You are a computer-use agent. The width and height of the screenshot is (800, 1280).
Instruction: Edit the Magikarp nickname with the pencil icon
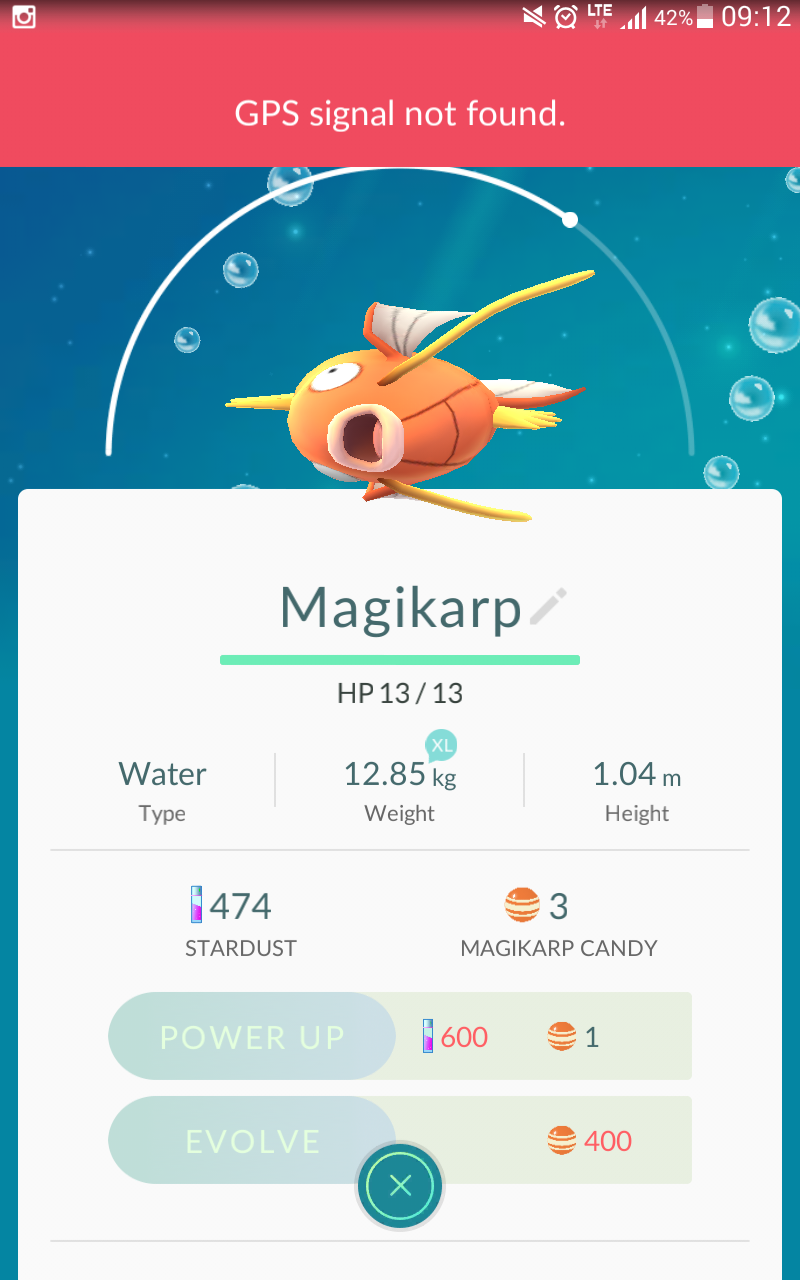(x=548, y=607)
